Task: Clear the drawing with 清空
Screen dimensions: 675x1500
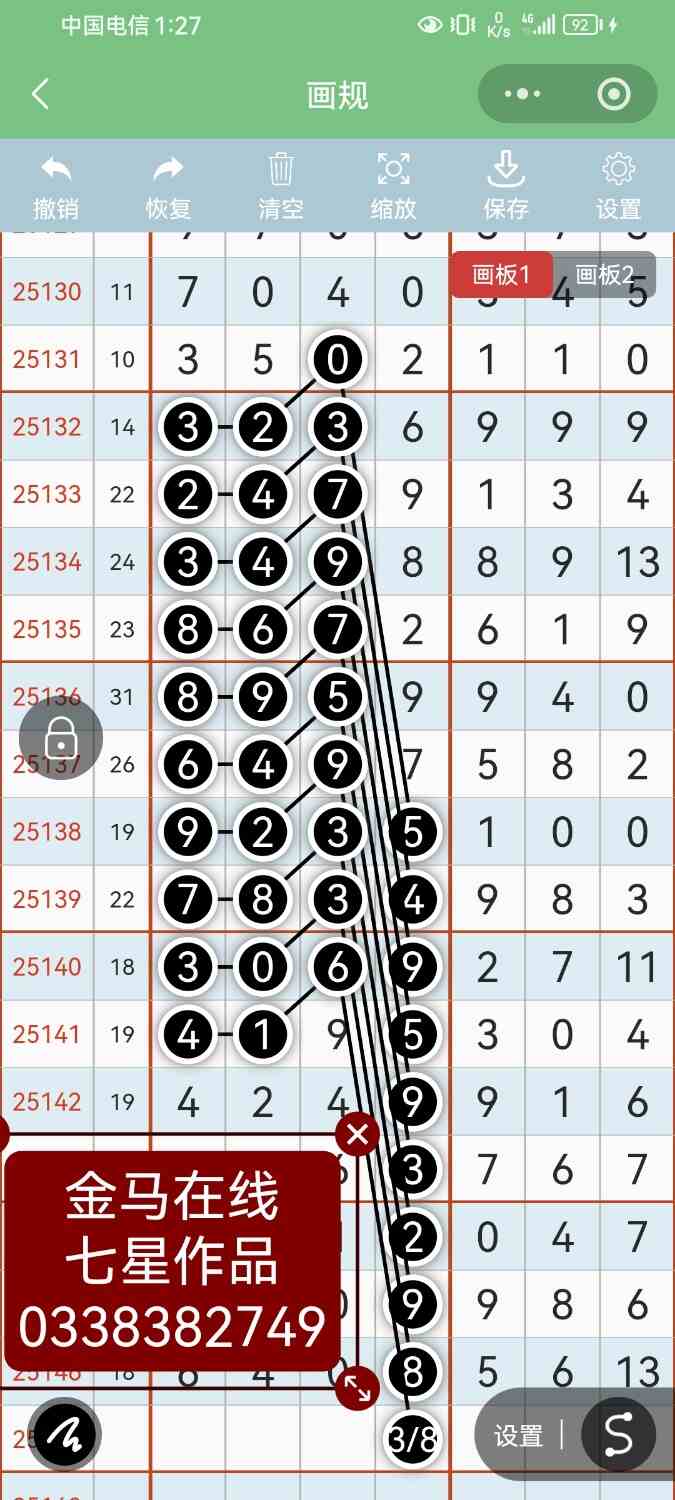Action: pyautogui.click(x=281, y=187)
